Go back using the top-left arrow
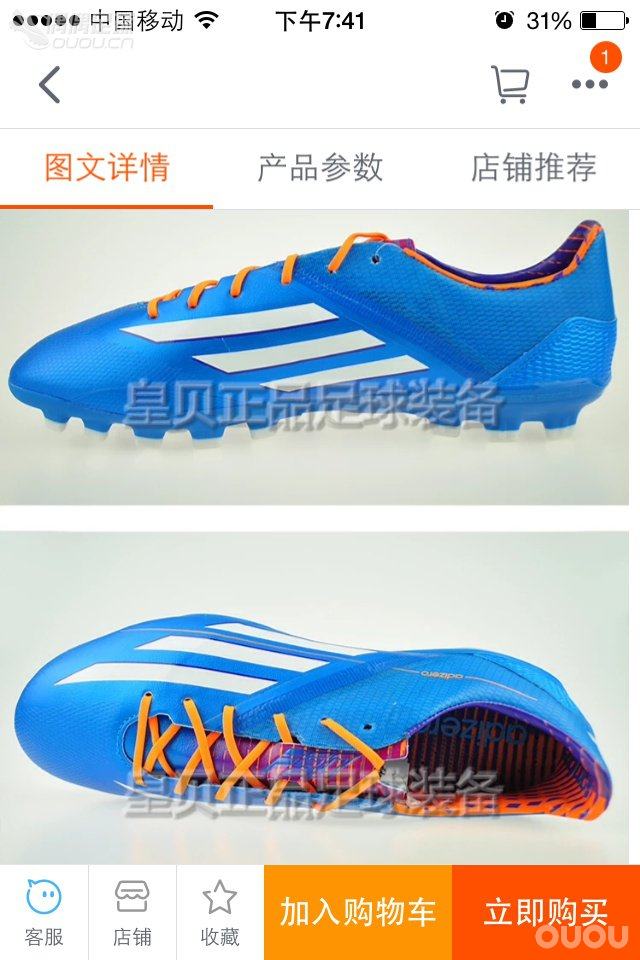 50,85
